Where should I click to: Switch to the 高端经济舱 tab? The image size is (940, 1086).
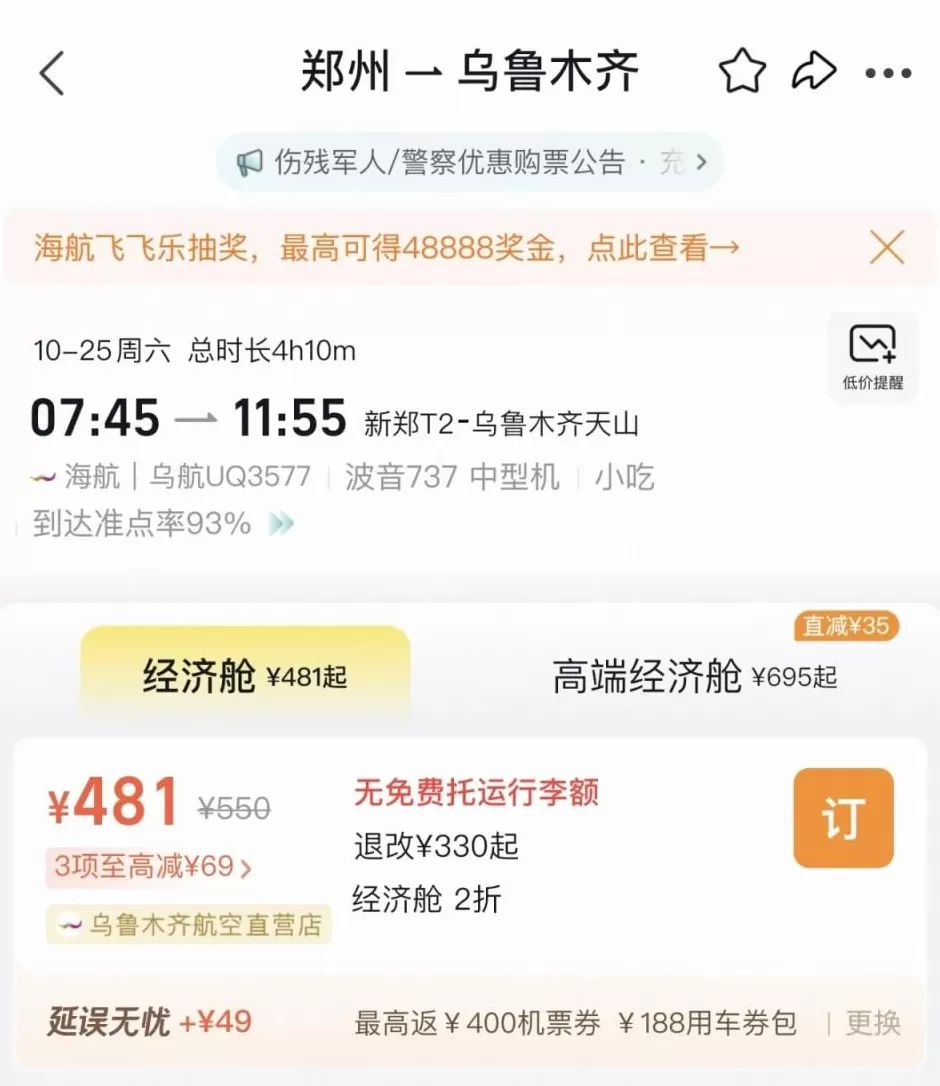point(695,676)
